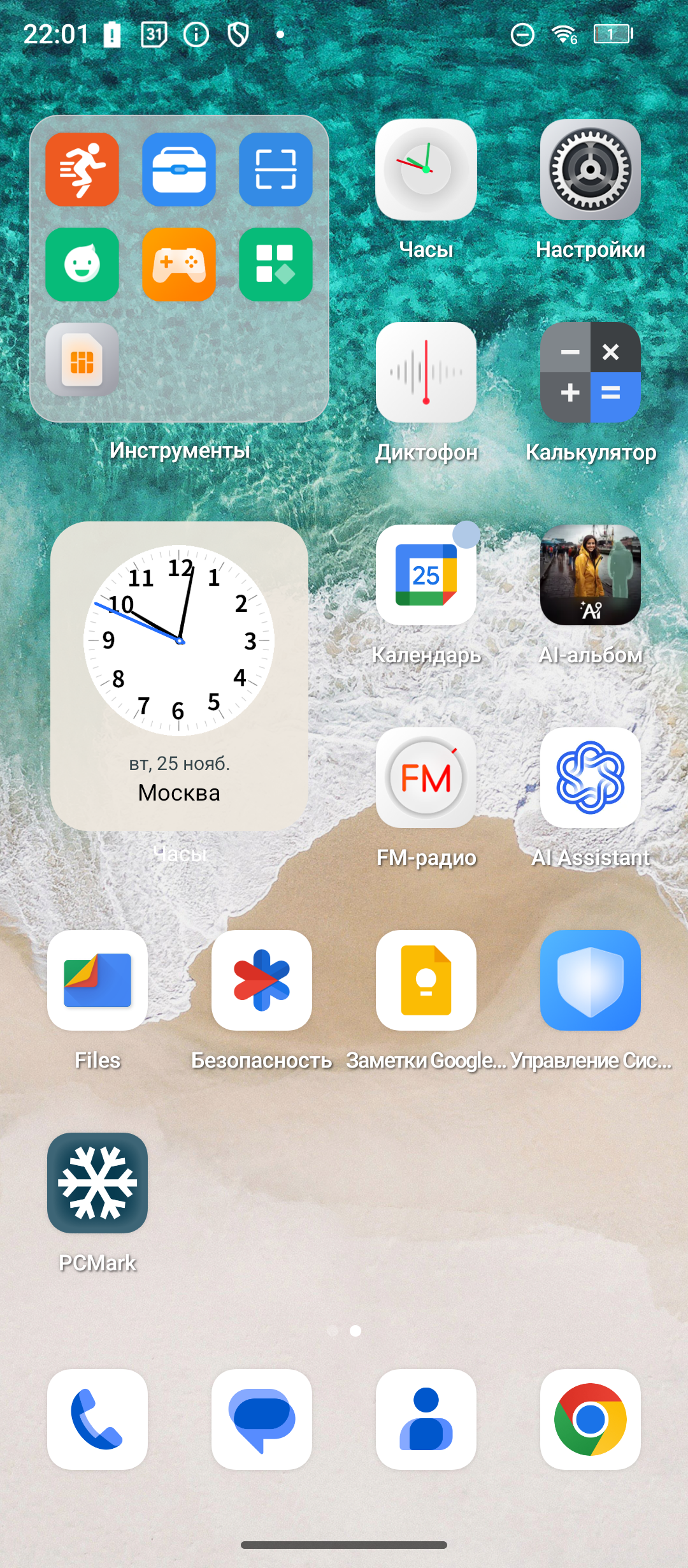
Task: Open Управление системой app
Action: (590, 981)
